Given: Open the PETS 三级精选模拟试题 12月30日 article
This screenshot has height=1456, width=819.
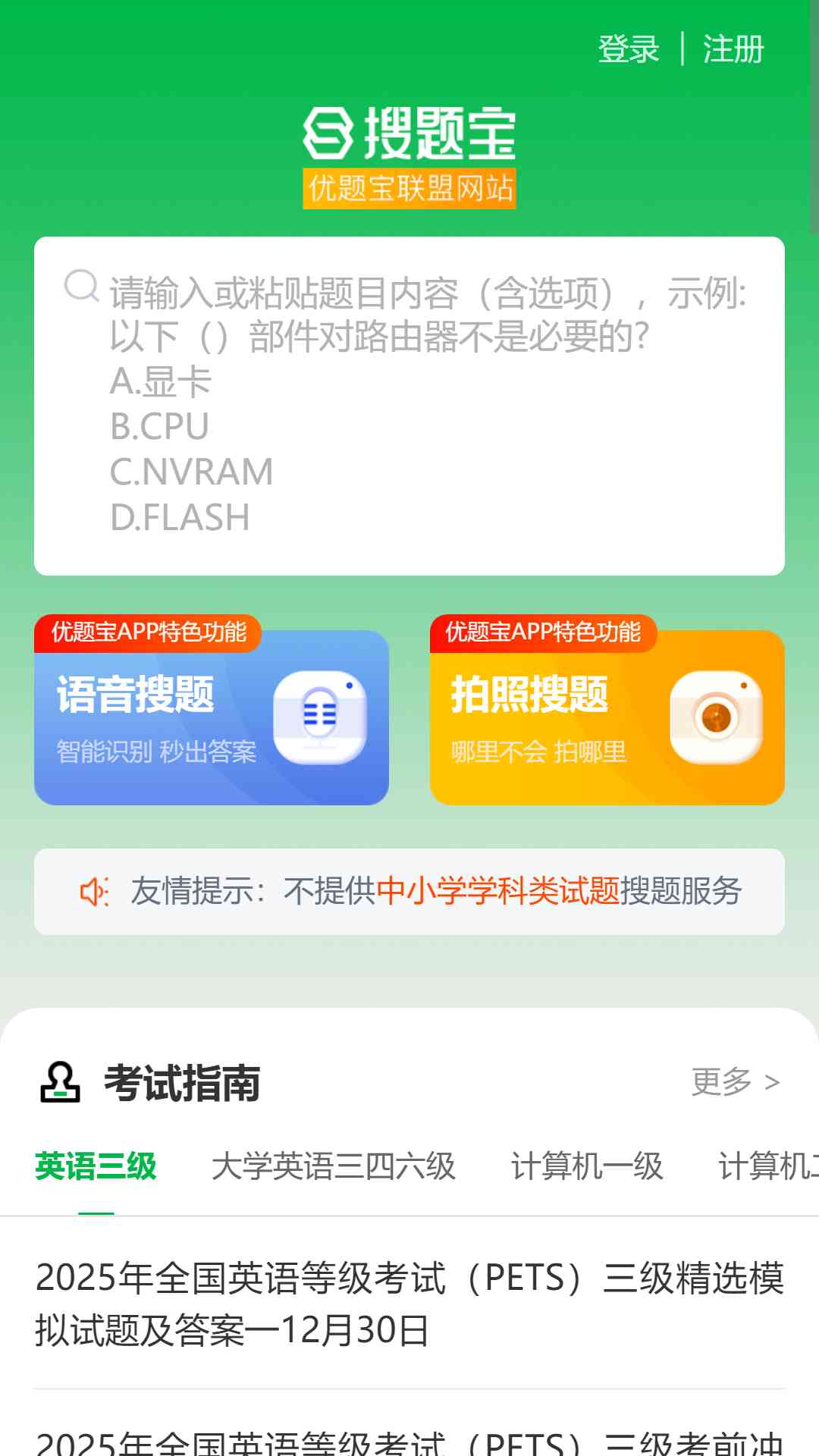Looking at the screenshot, I should [409, 1304].
